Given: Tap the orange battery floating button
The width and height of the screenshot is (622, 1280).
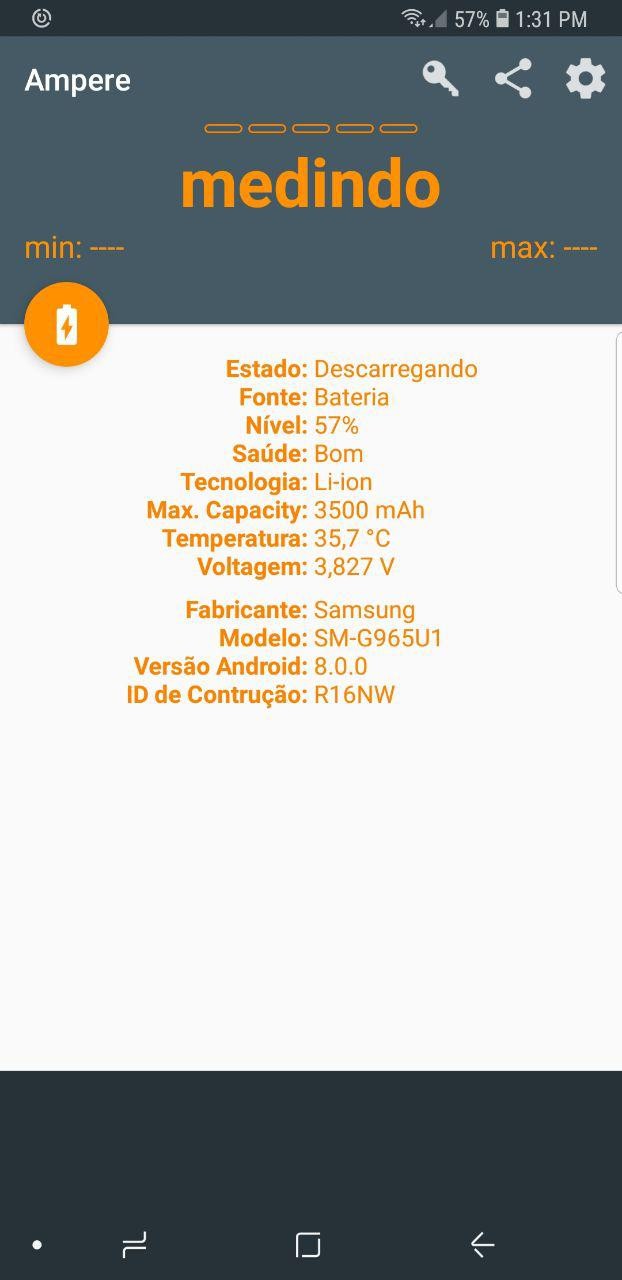Looking at the screenshot, I should [66, 325].
